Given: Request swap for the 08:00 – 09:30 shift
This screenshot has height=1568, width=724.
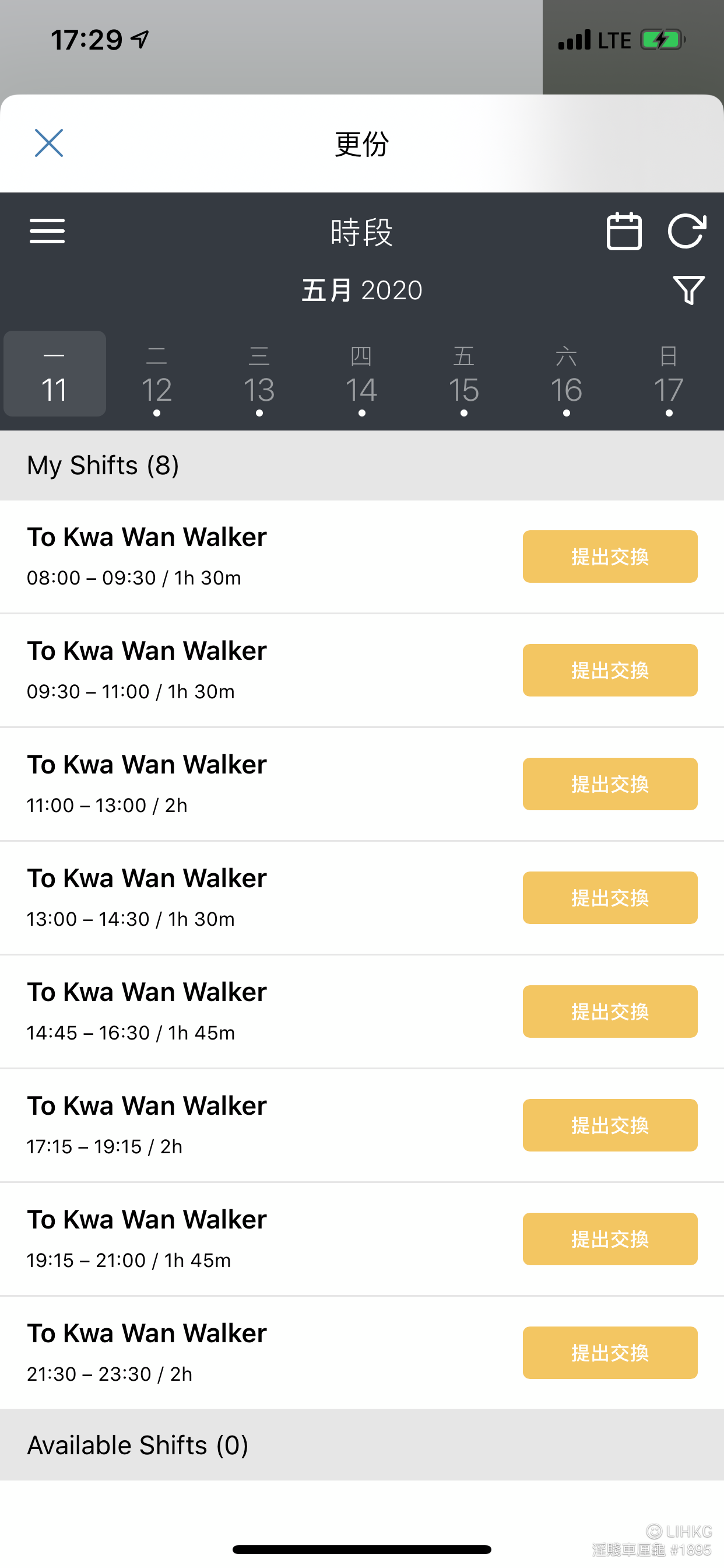Looking at the screenshot, I should click(x=610, y=556).
